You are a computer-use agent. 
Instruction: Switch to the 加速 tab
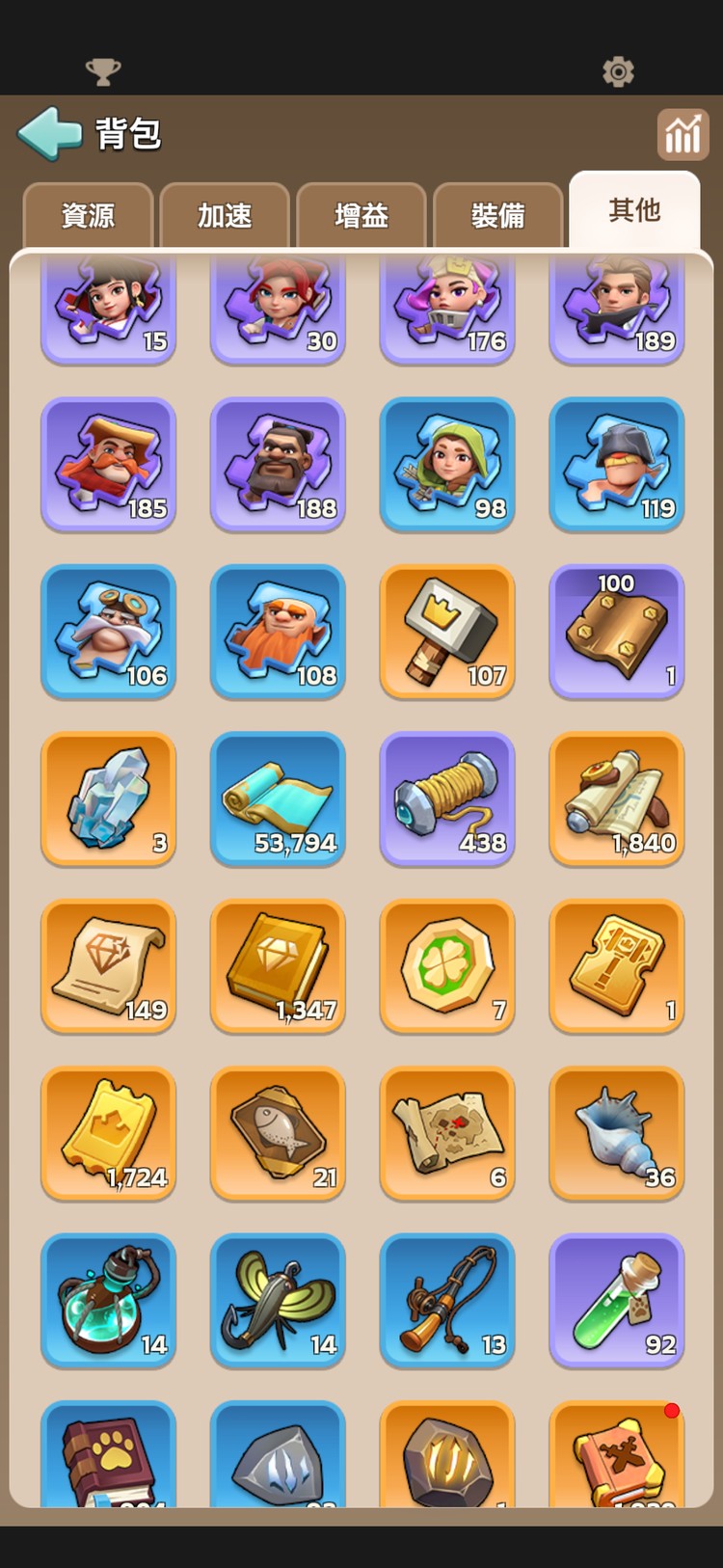pyautogui.click(x=225, y=215)
